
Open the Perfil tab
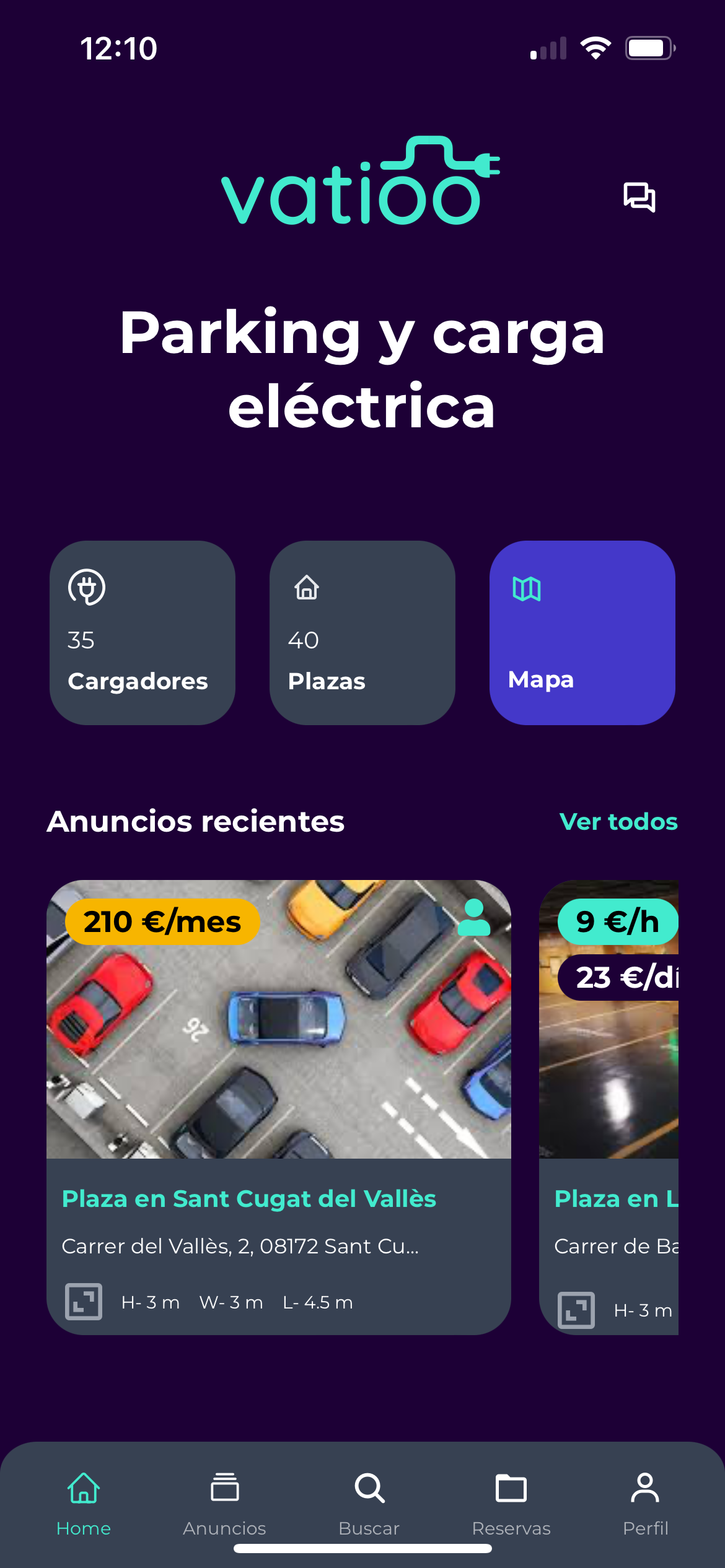pyautogui.click(x=645, y=1502)
